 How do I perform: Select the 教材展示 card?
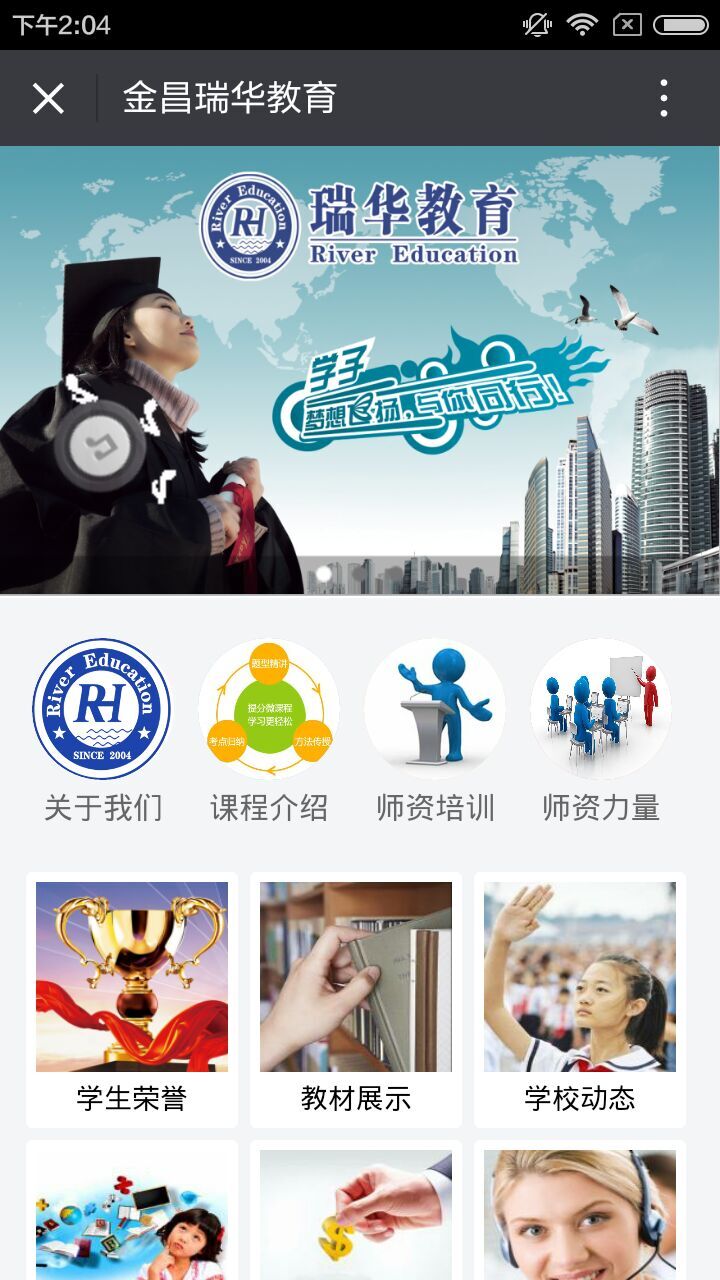356,998
